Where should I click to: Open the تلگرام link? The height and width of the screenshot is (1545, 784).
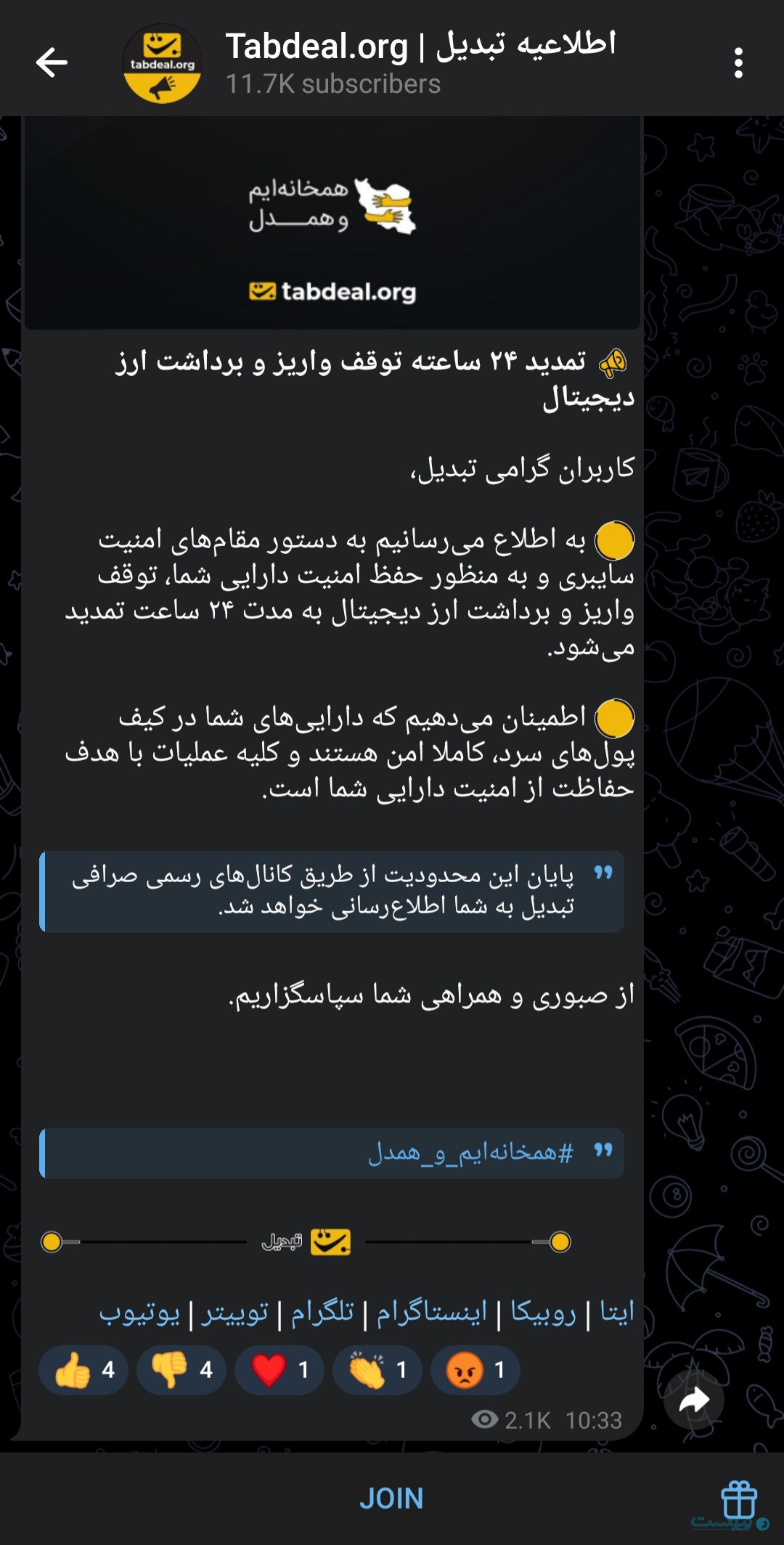[x=322, y=1312]
